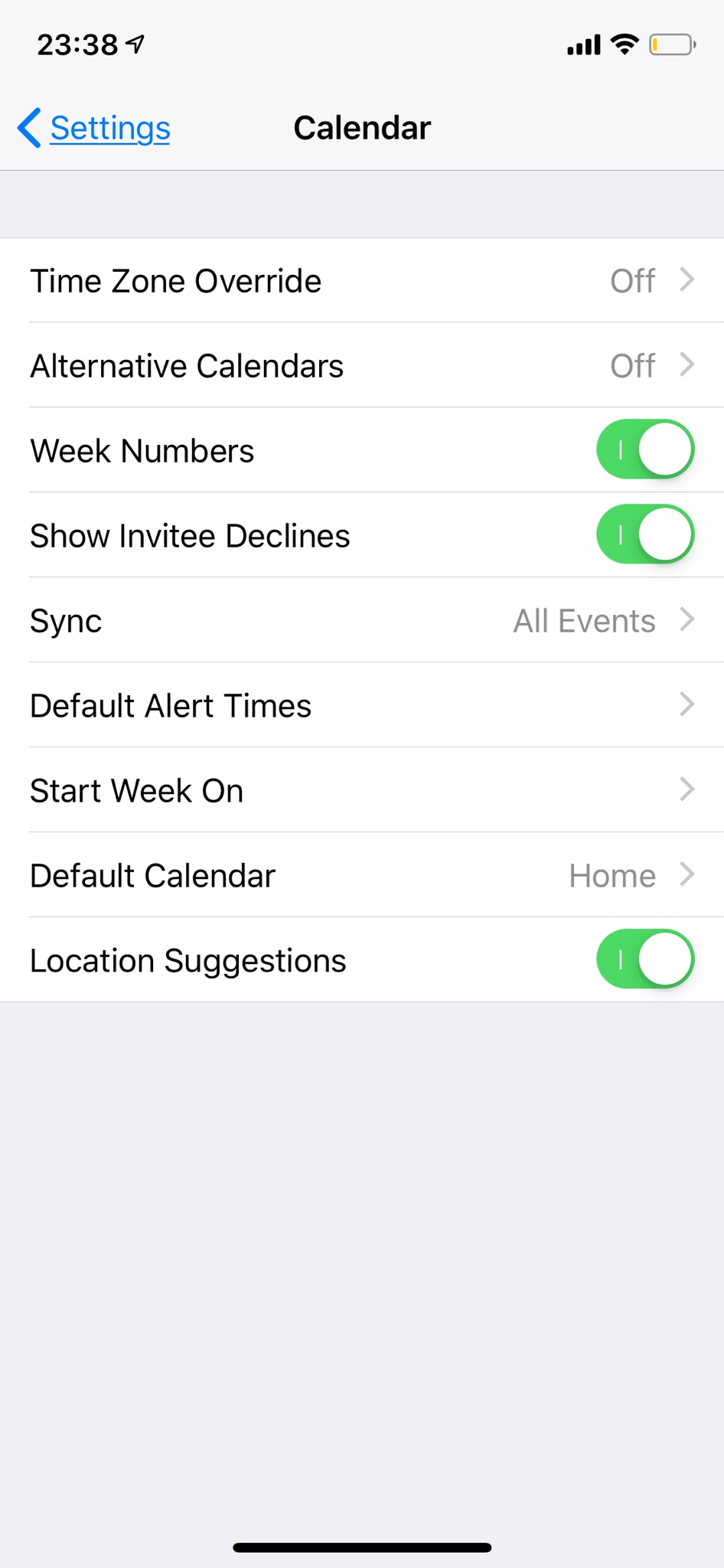
Task: Go back to Settings
Action: [x=95, y=128]
